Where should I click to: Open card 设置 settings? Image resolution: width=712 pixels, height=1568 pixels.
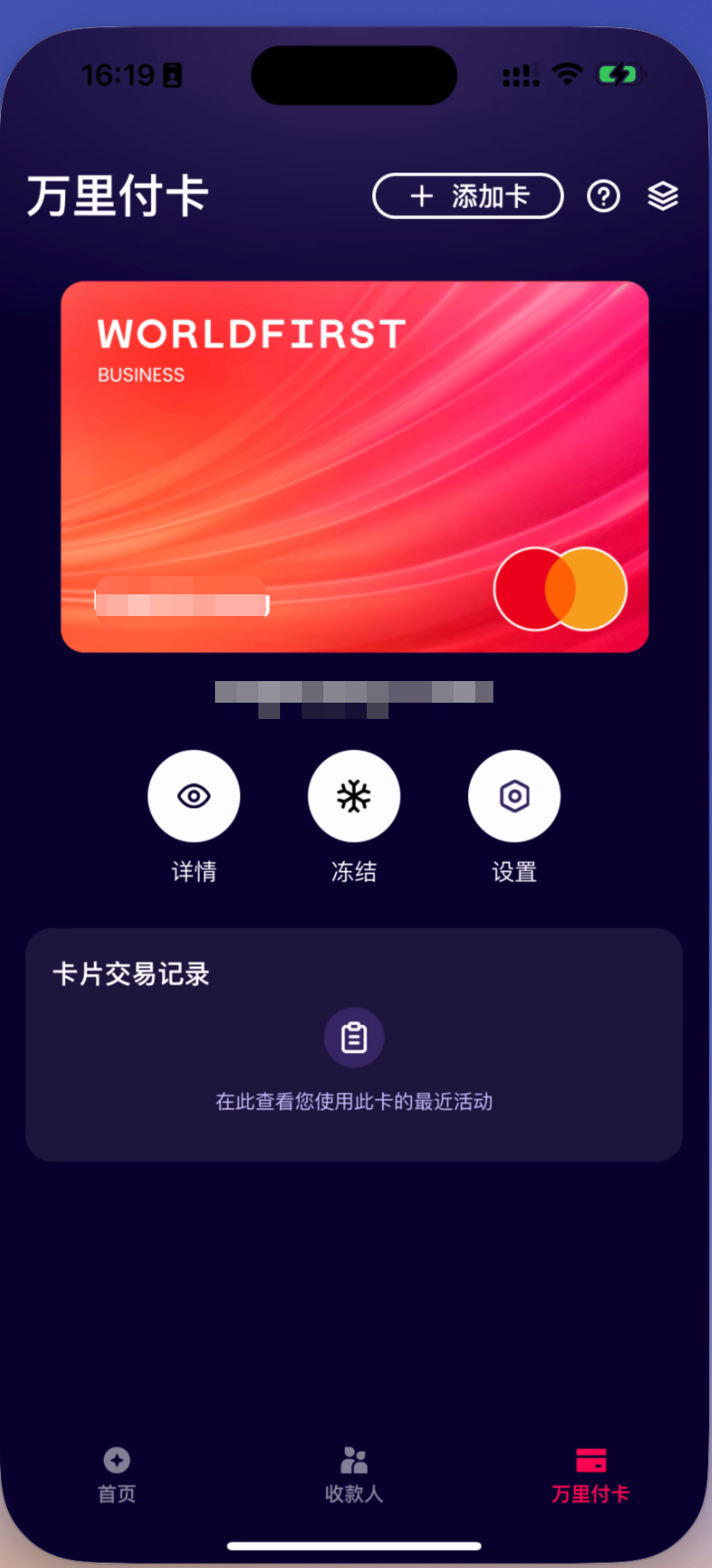pyautogui.click(x=514, y=797)
